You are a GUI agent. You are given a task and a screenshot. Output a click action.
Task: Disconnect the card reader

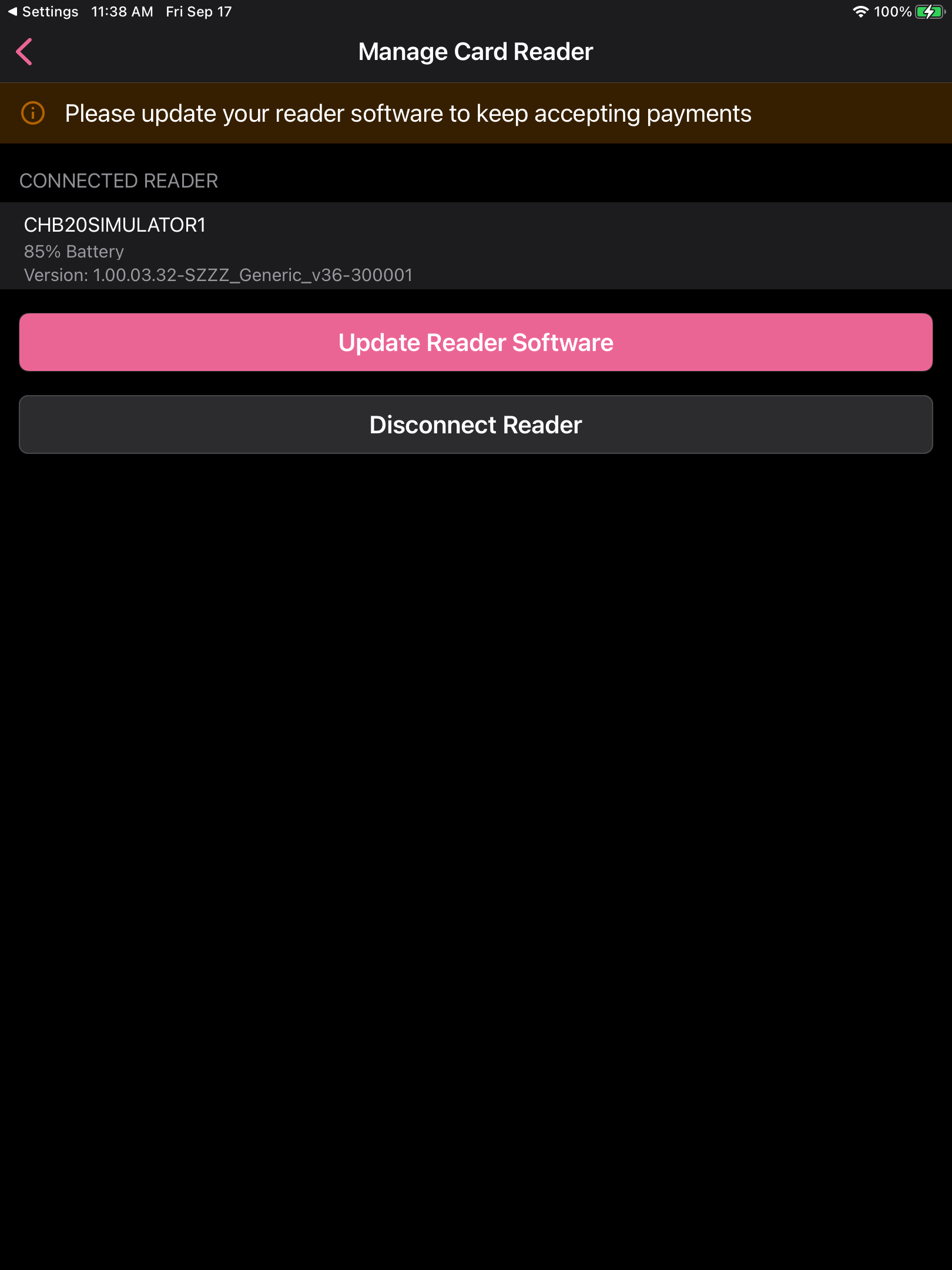(x=476, y=425)
